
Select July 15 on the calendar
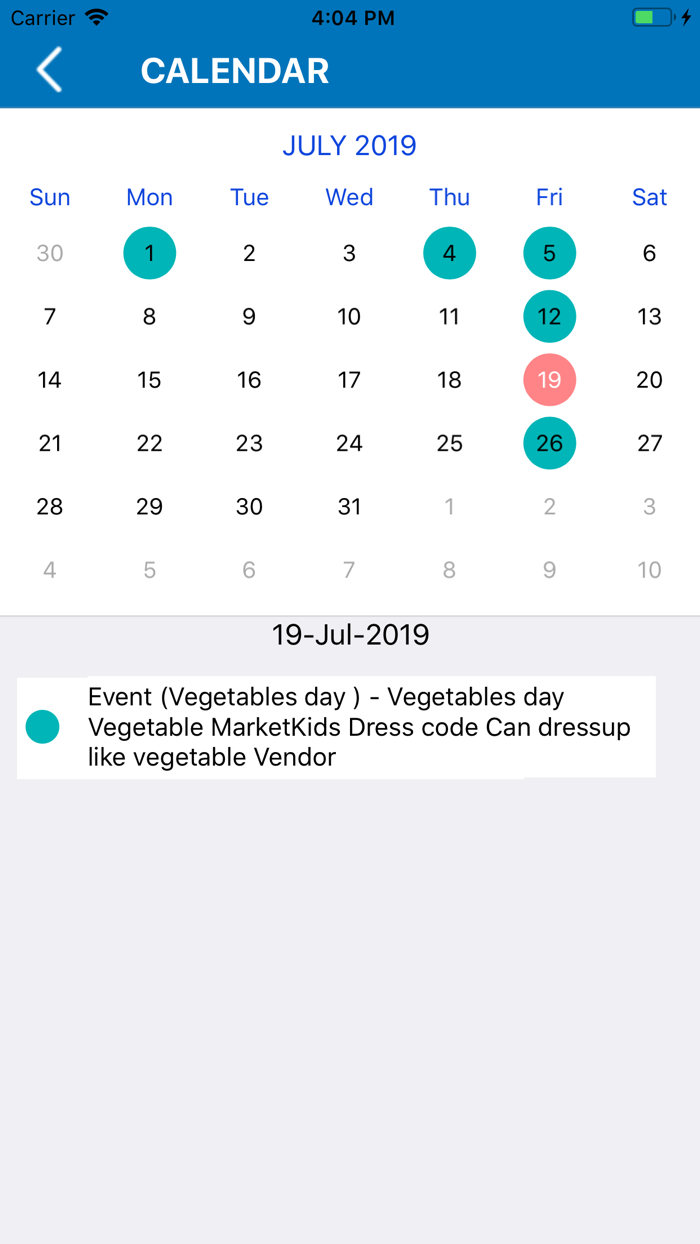(150, 380)
